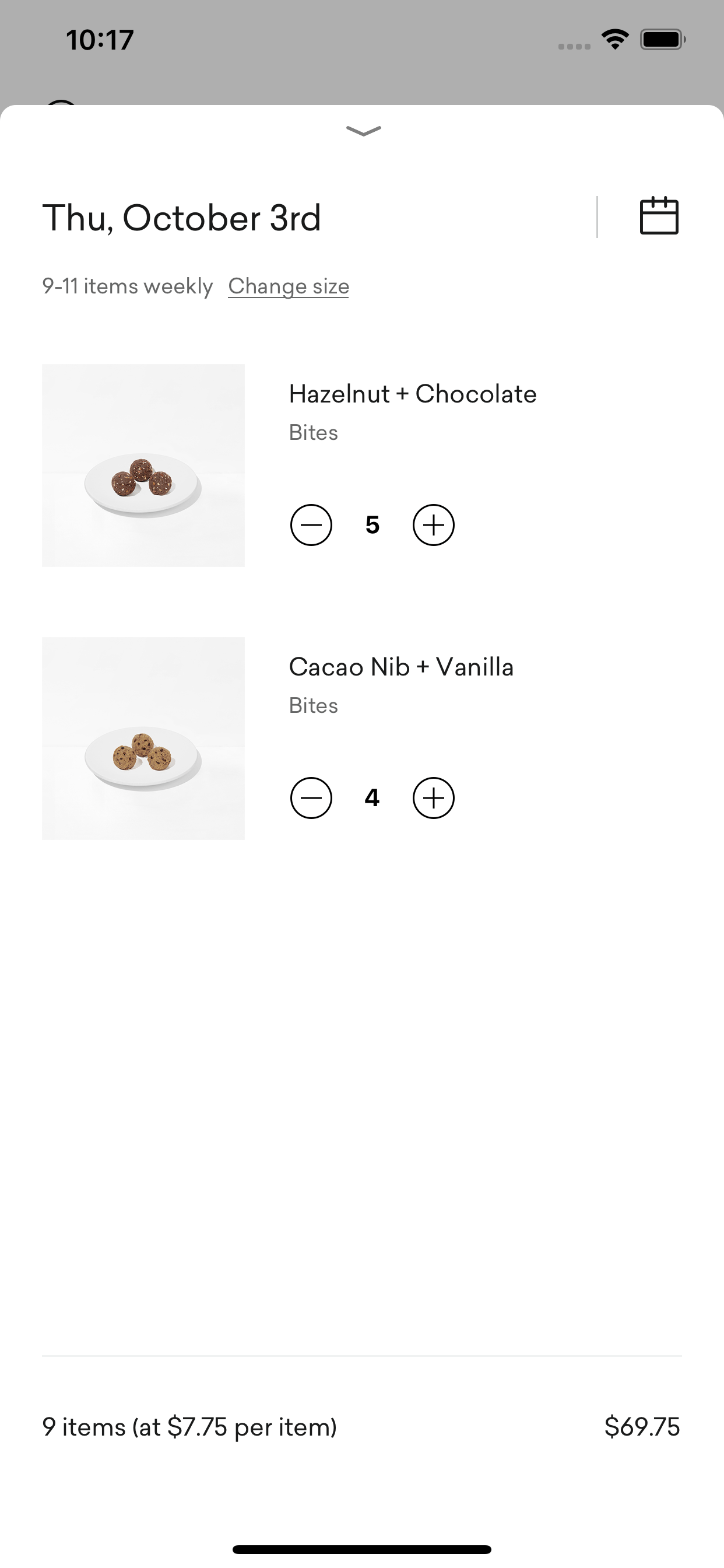Decrease Cacao Nib + Vanilla quantity
The width and height of the screenshot is (724, 1568).
point(311,798)
